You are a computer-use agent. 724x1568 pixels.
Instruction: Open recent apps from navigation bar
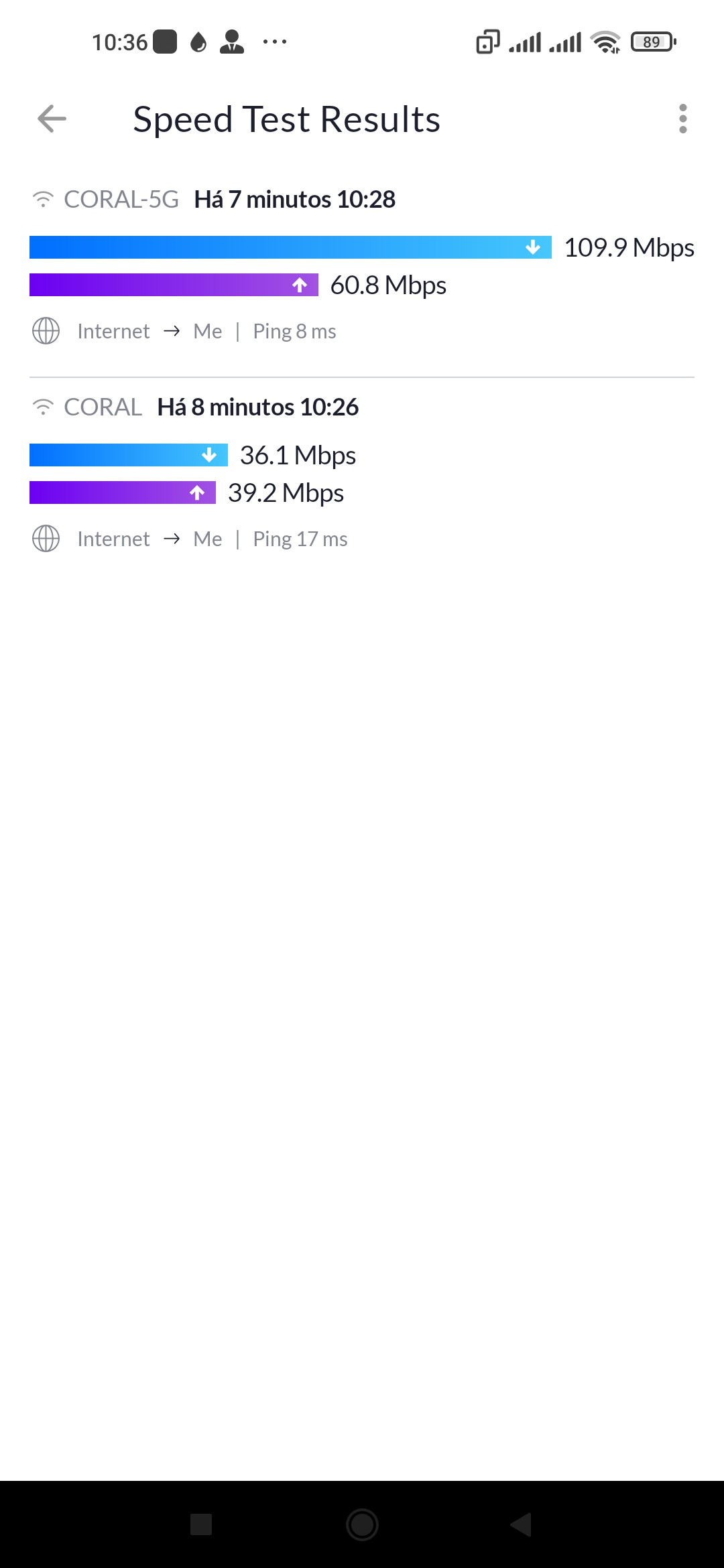[201, 1524]
